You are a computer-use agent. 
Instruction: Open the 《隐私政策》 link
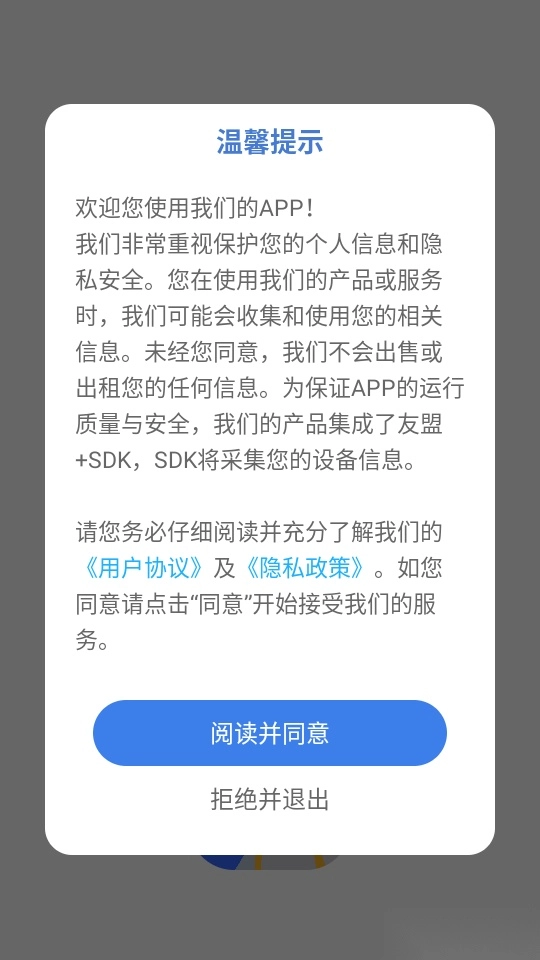point(306,568)
